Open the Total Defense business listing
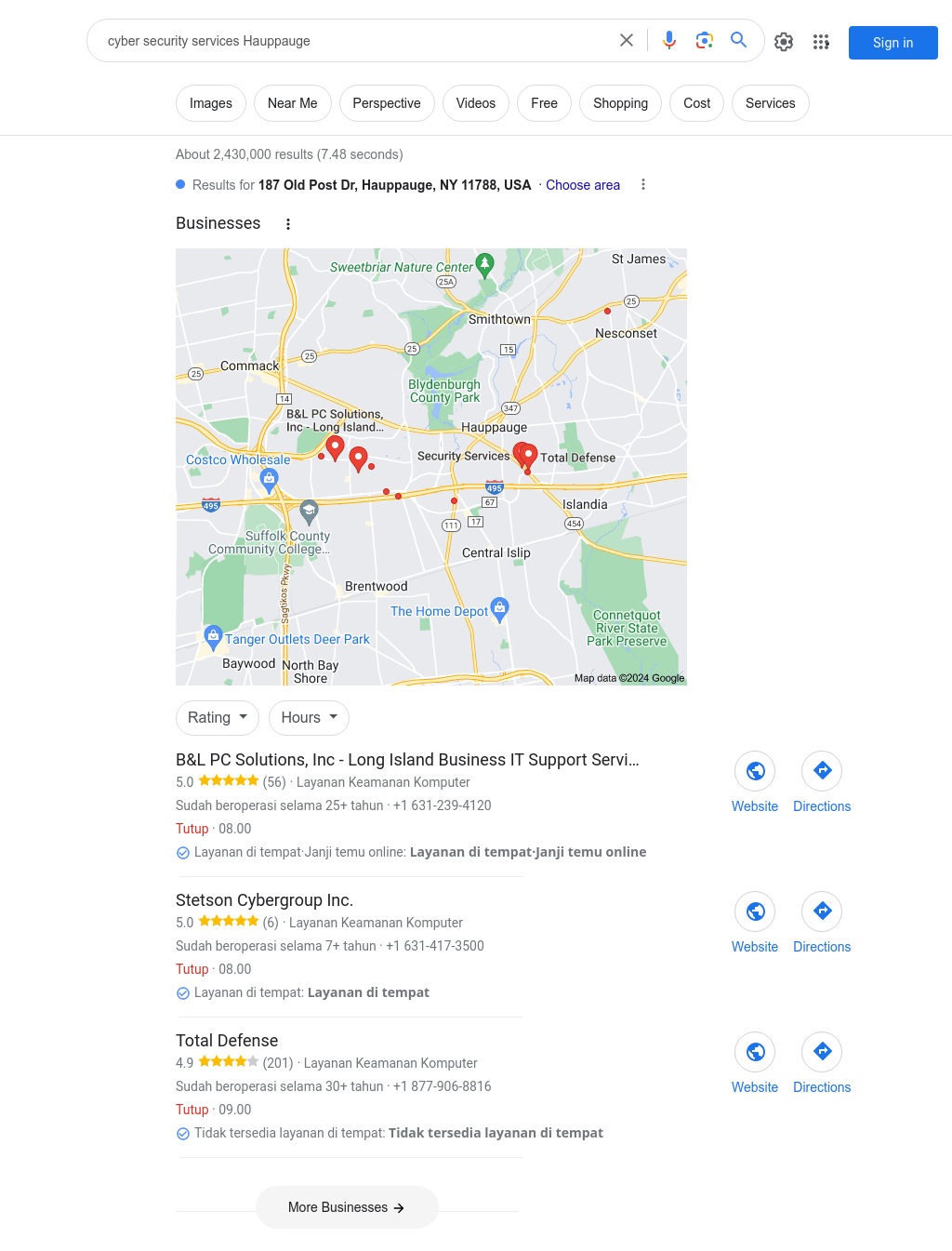952x1251 pixels. pyautogui.click(x=227, y=1041)
